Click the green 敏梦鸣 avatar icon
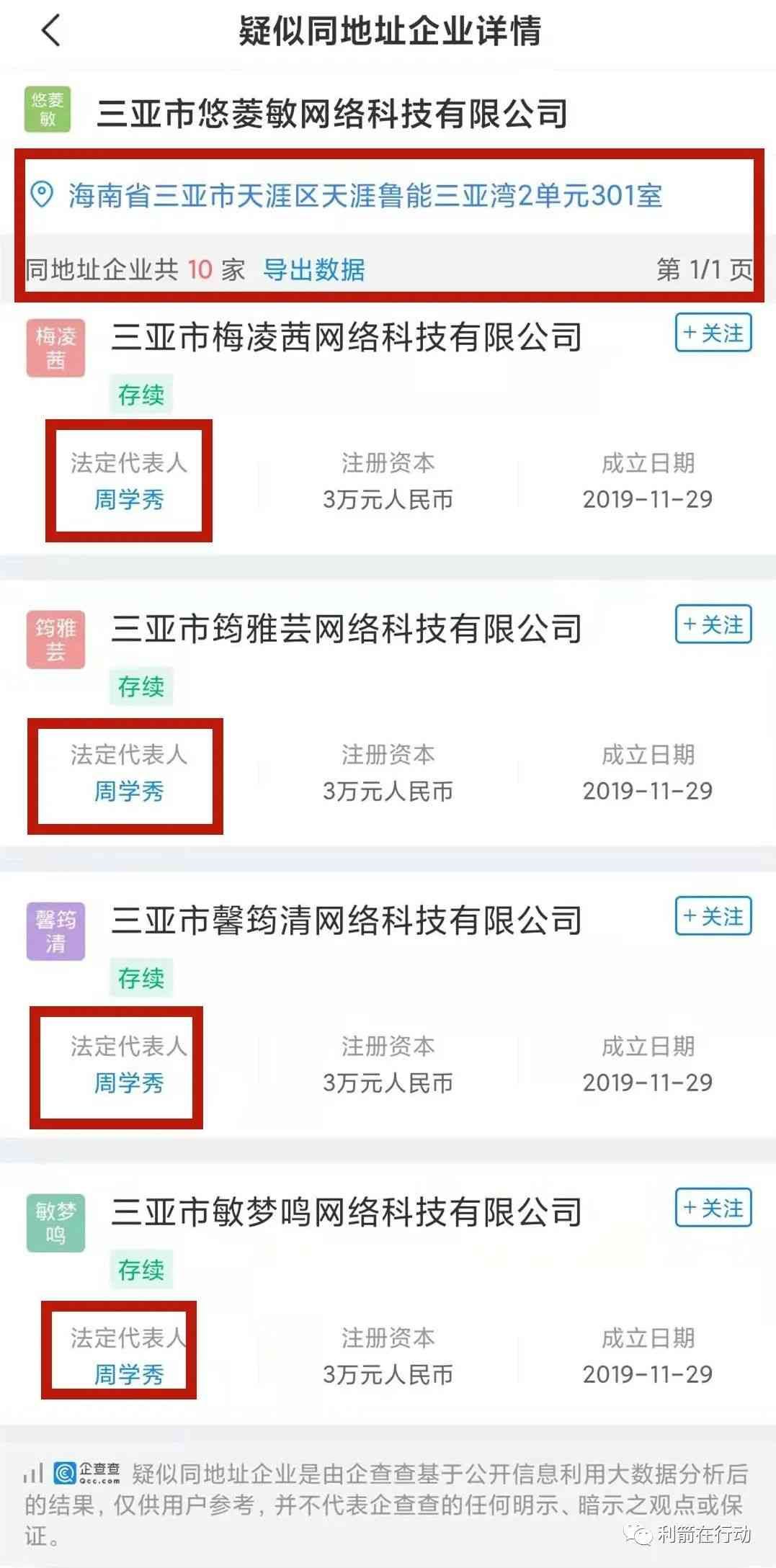Viewport: 776px width, 1568px height. tap(54, 1224)
